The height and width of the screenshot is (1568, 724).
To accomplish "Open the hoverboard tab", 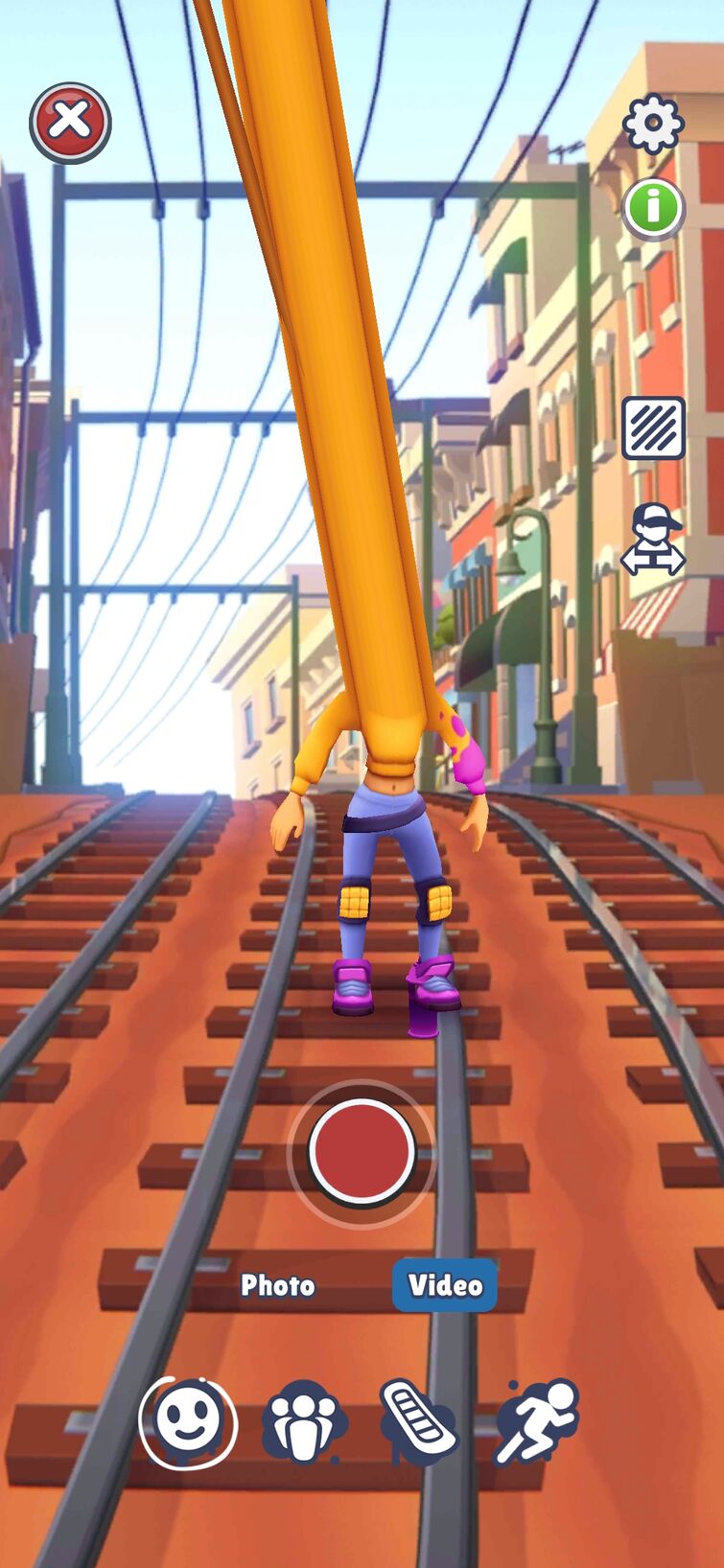I will [x=419, y=1422].
